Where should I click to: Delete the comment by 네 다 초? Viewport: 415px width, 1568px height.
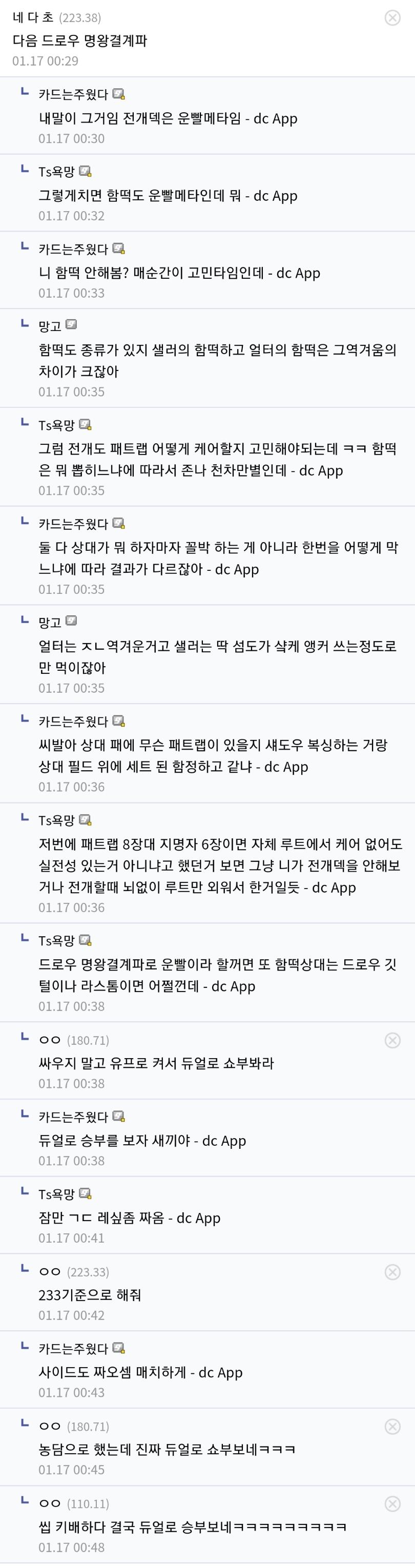[392, 17]
